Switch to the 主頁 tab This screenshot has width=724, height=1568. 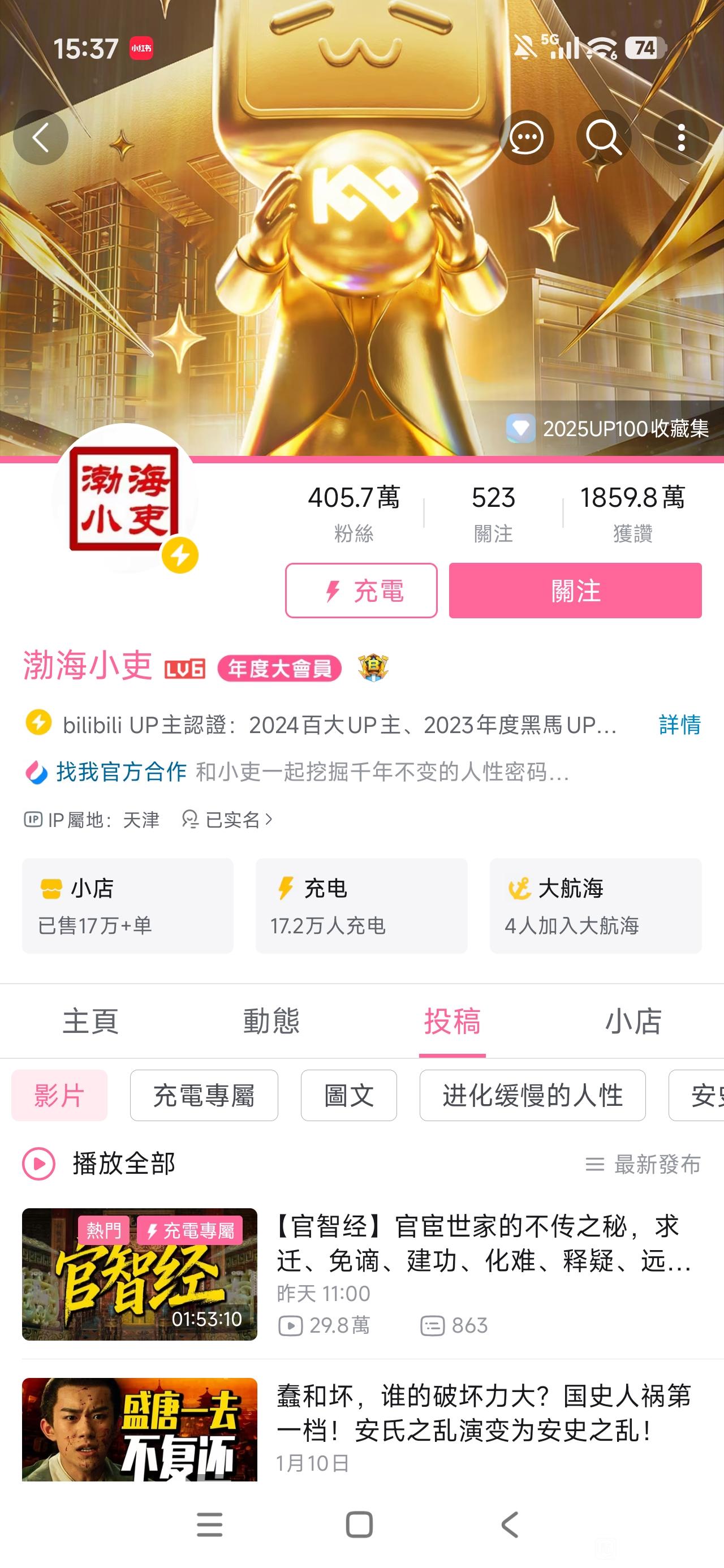[x=90, y=1021]
